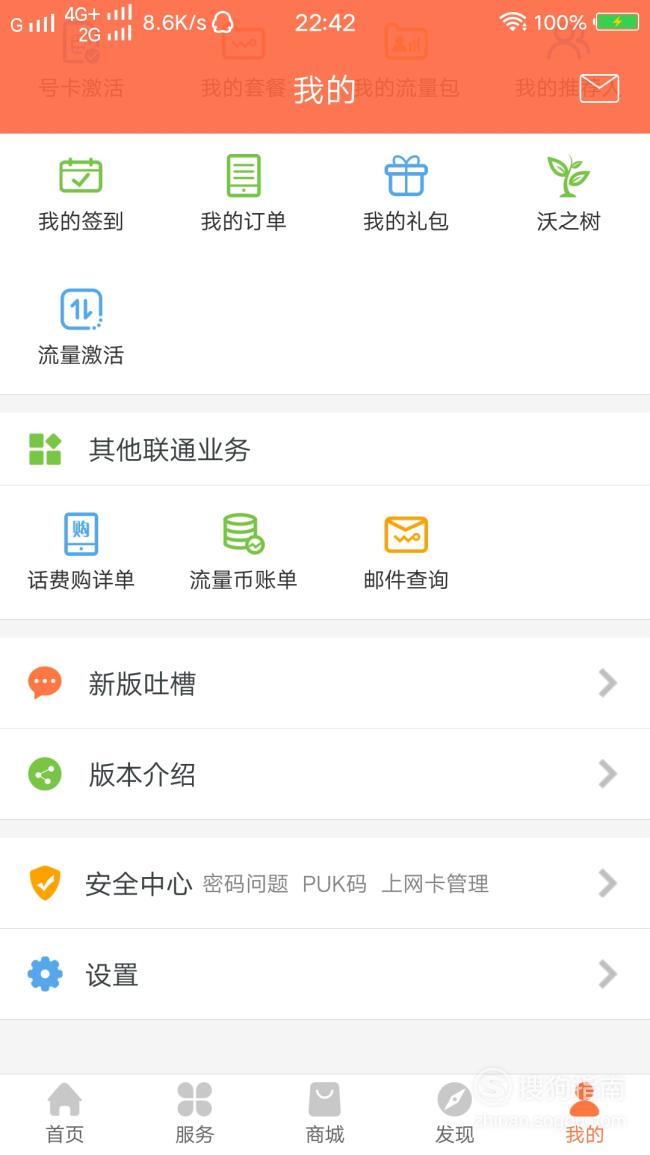Open the 新版吐槽 feedback row

(325, 684)
